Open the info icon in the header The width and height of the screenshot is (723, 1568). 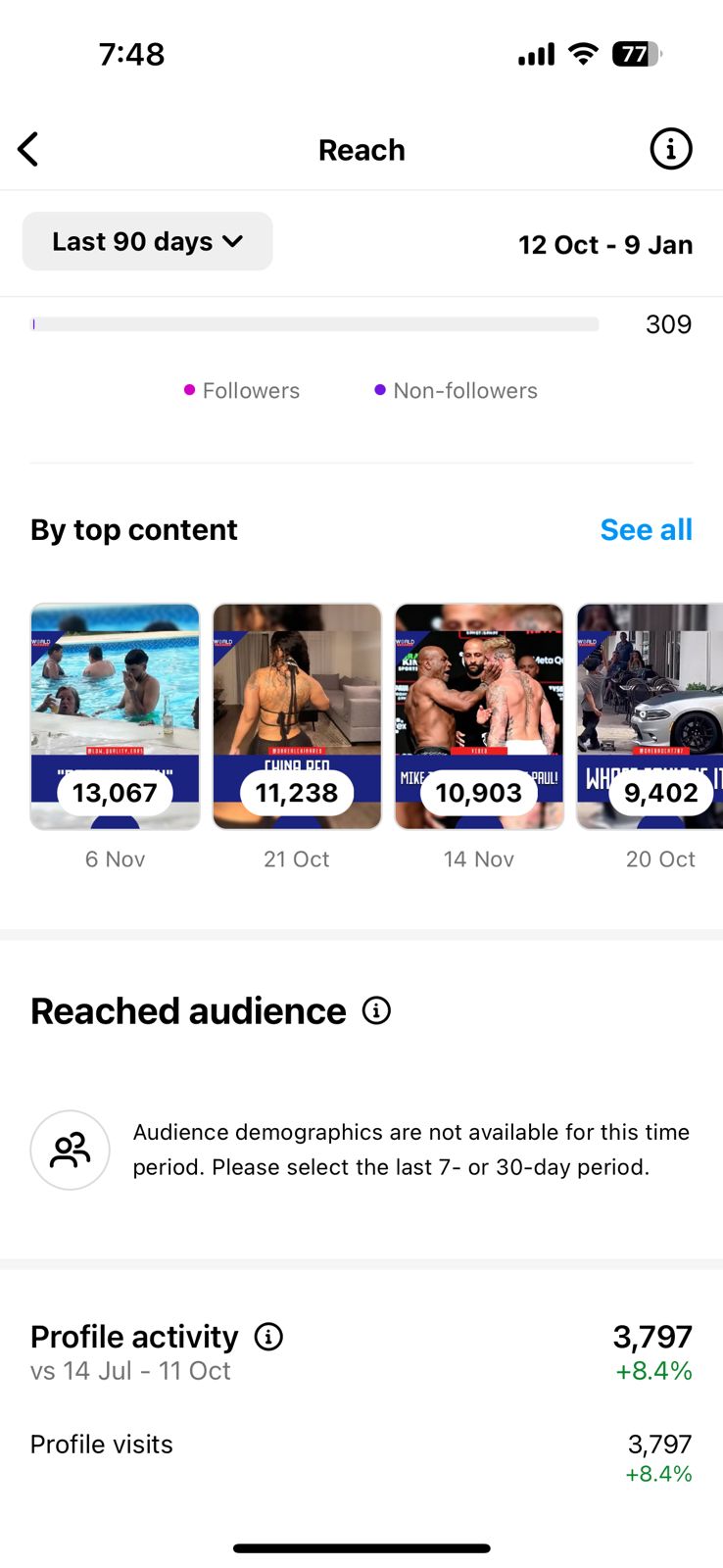click(670, 150)
